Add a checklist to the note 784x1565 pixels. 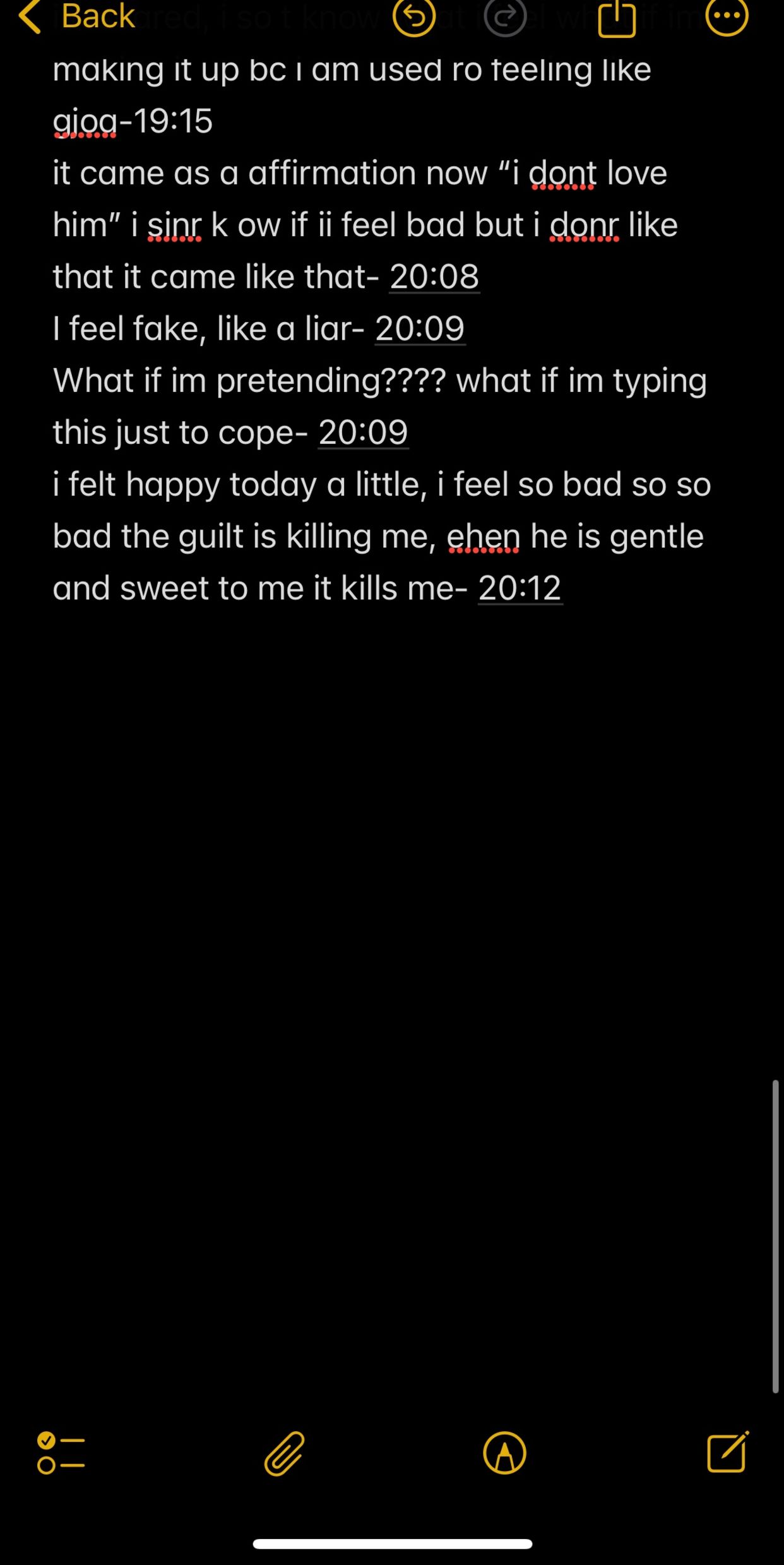[61, 1453]
